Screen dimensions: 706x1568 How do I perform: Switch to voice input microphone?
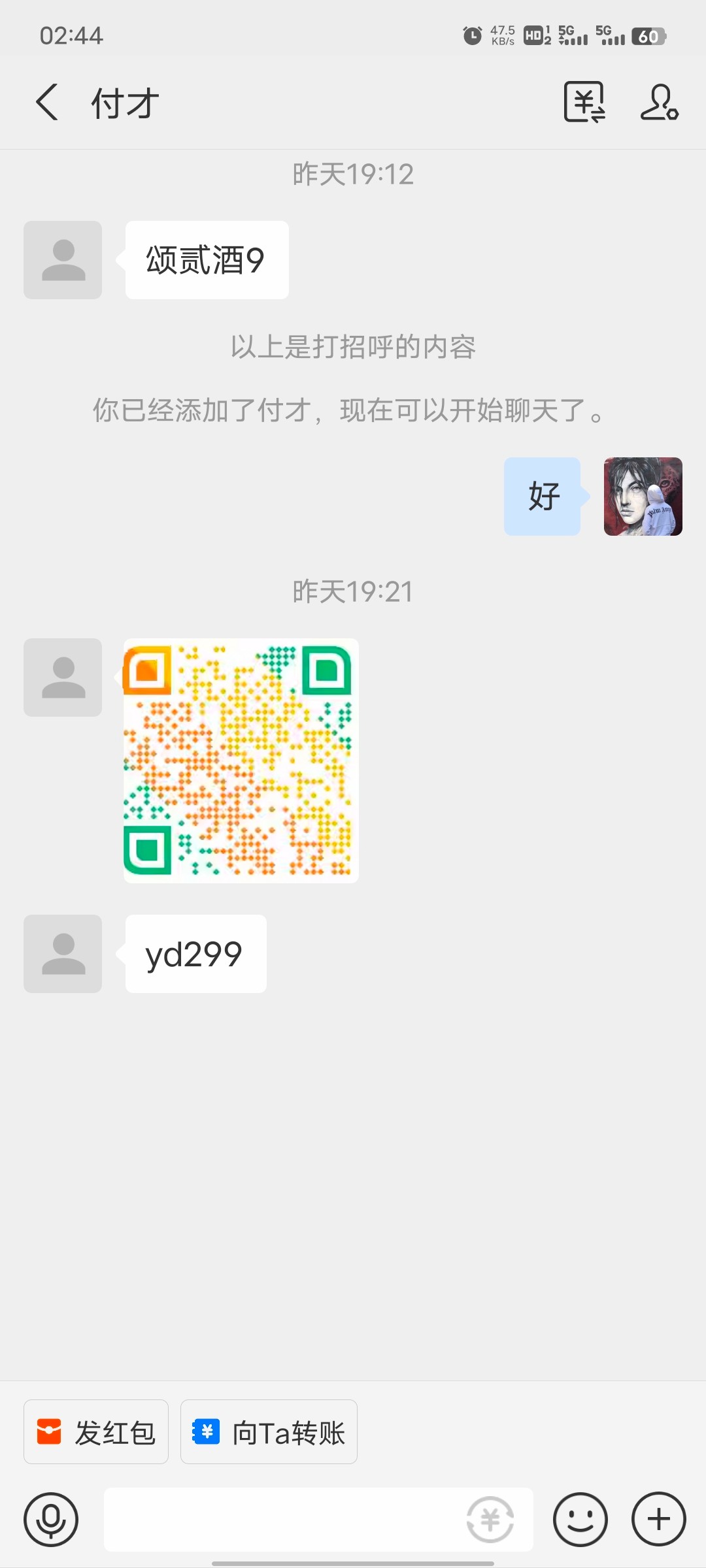[x=51, y=1520]
